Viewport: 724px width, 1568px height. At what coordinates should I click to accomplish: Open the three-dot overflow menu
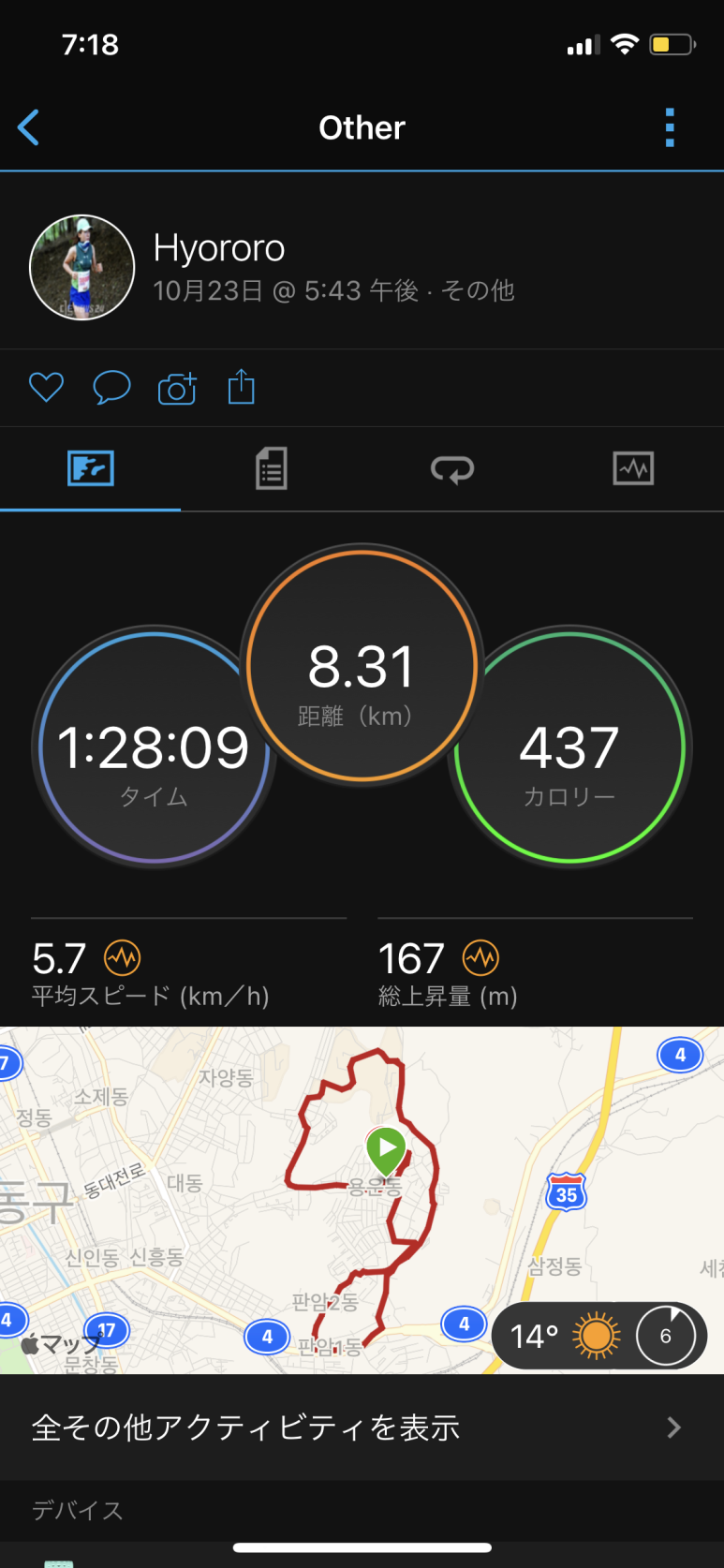pyautogui.click(x=670, y=127)
